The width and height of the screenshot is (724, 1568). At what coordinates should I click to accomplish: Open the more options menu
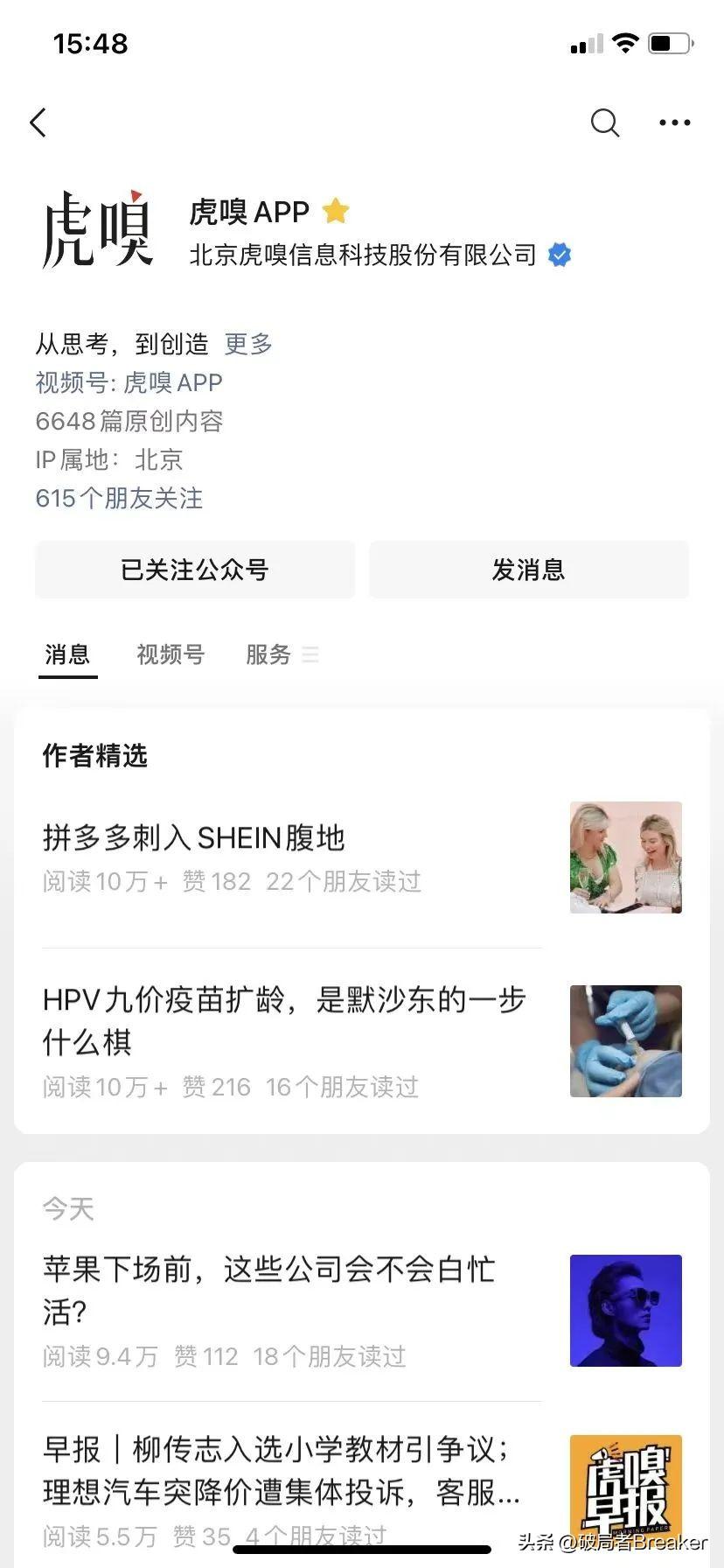pyautogui.click(x=673, y=122)
